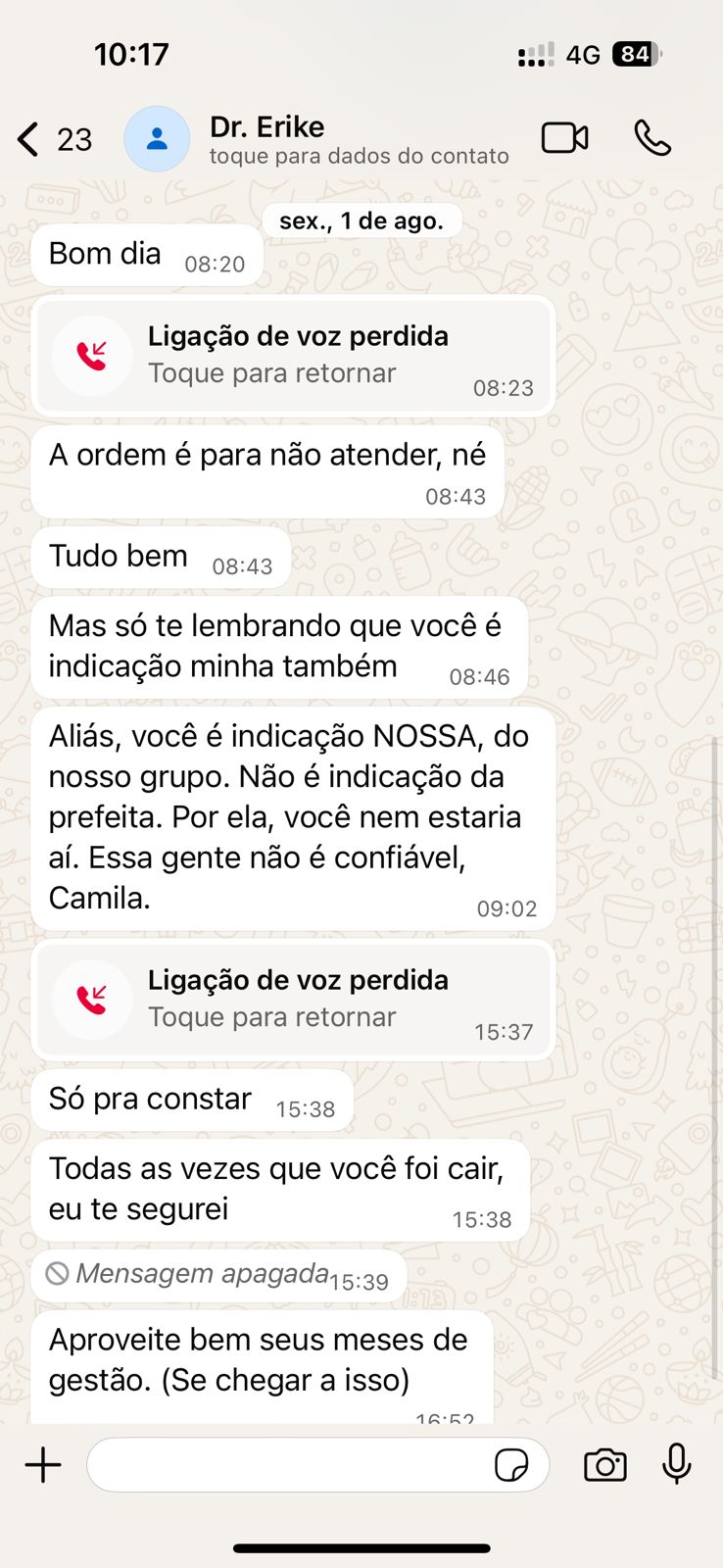Start a video call with Dr. Erike

click(x=565, y=138)
